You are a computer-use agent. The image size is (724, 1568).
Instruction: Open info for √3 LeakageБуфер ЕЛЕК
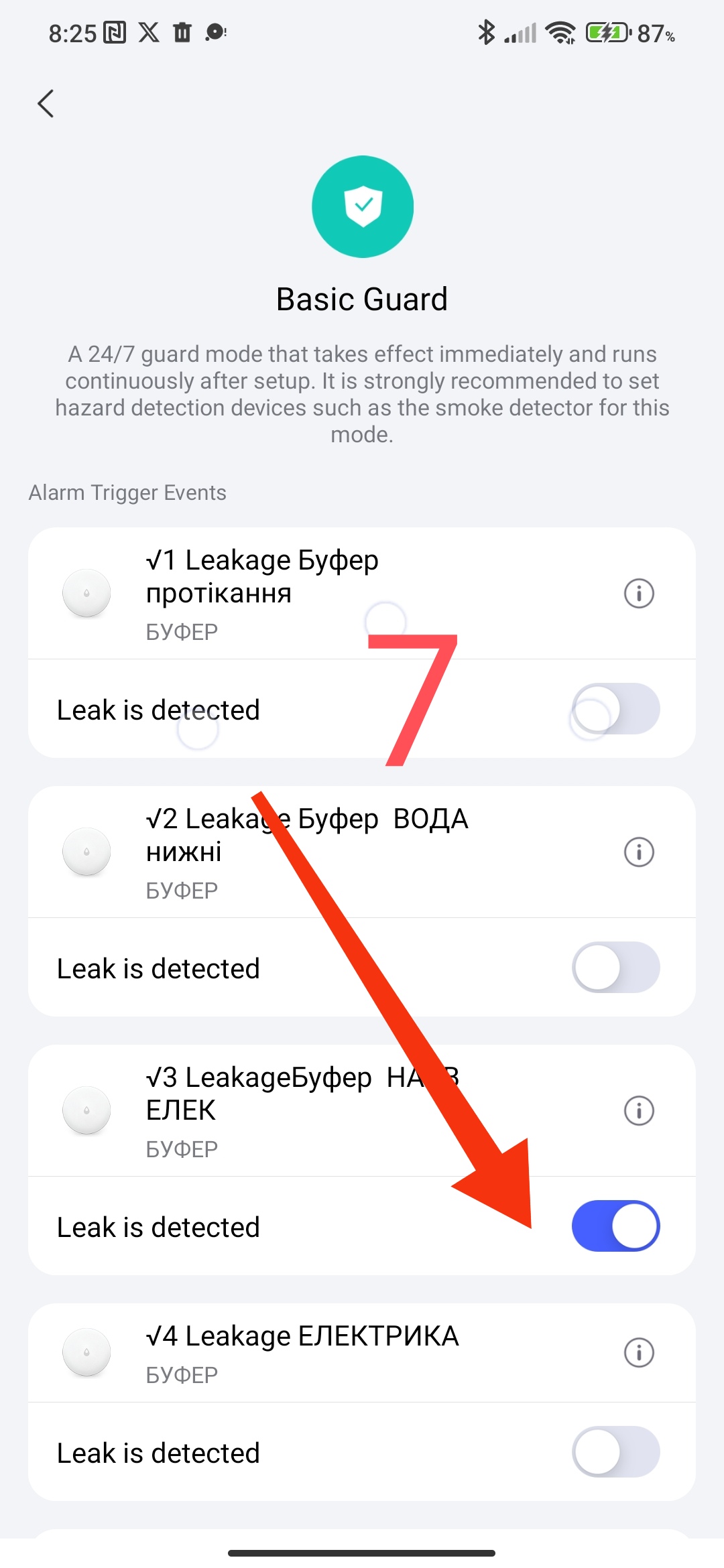point(638,1110)
